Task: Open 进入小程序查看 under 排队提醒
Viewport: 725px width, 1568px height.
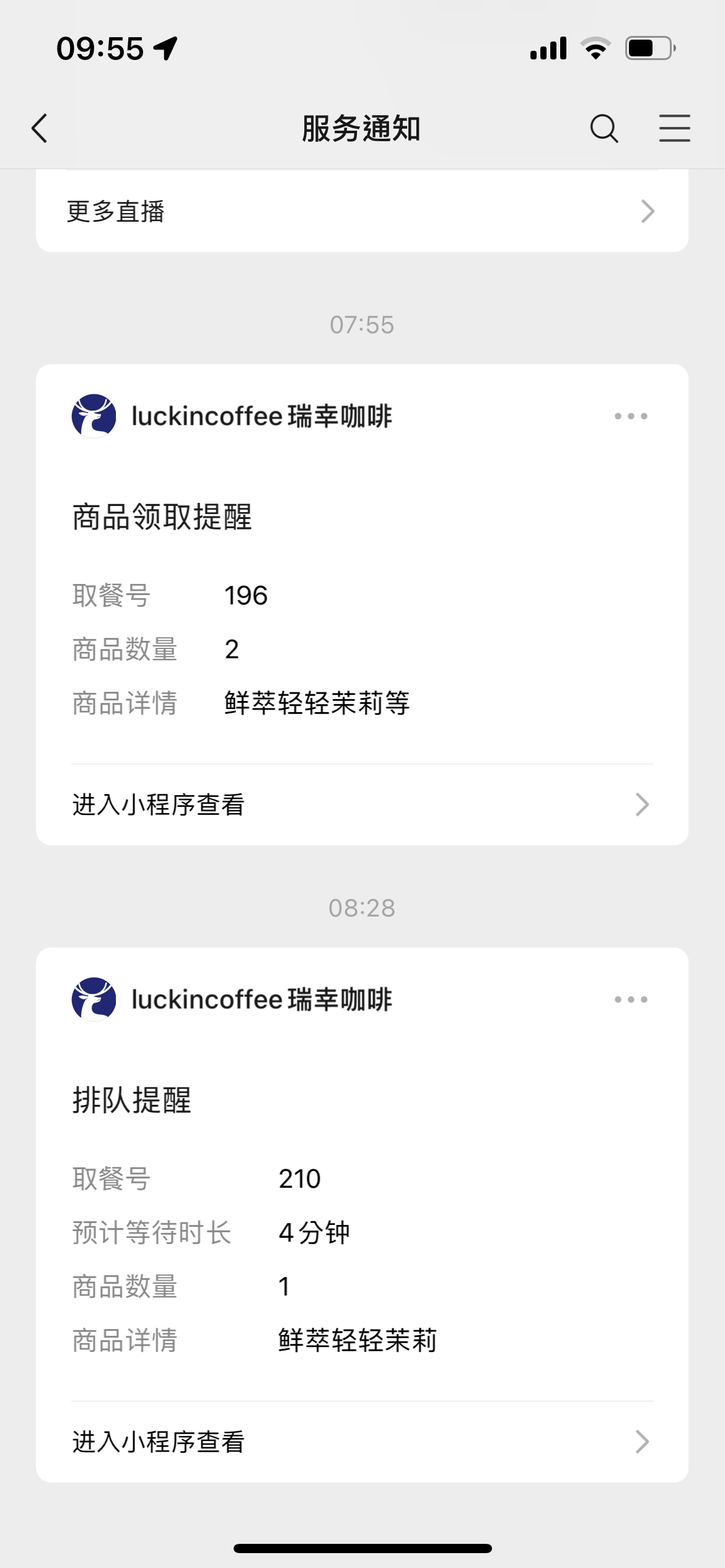Action: point(362,1442)
